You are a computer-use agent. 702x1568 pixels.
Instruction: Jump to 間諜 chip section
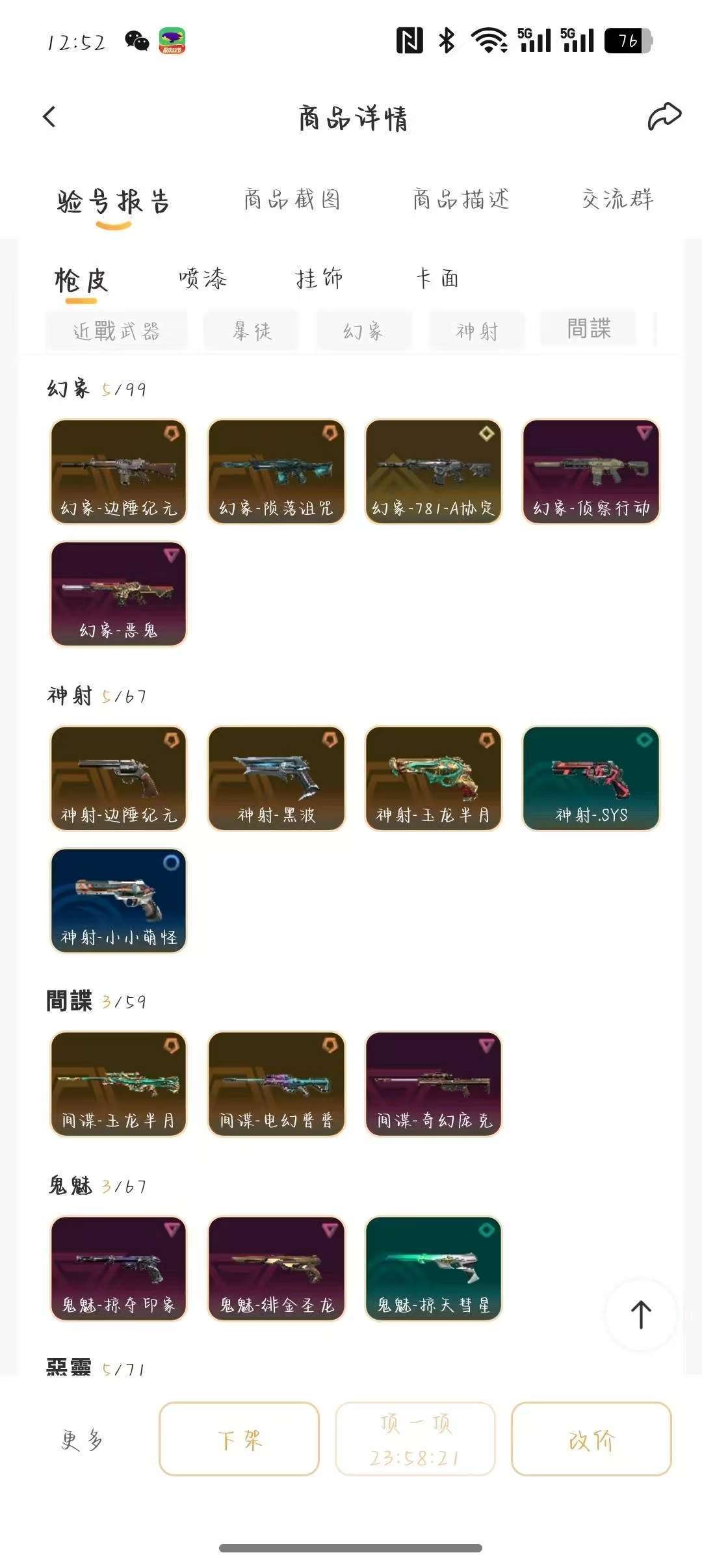pyautogui.click(x=588, y=329)
